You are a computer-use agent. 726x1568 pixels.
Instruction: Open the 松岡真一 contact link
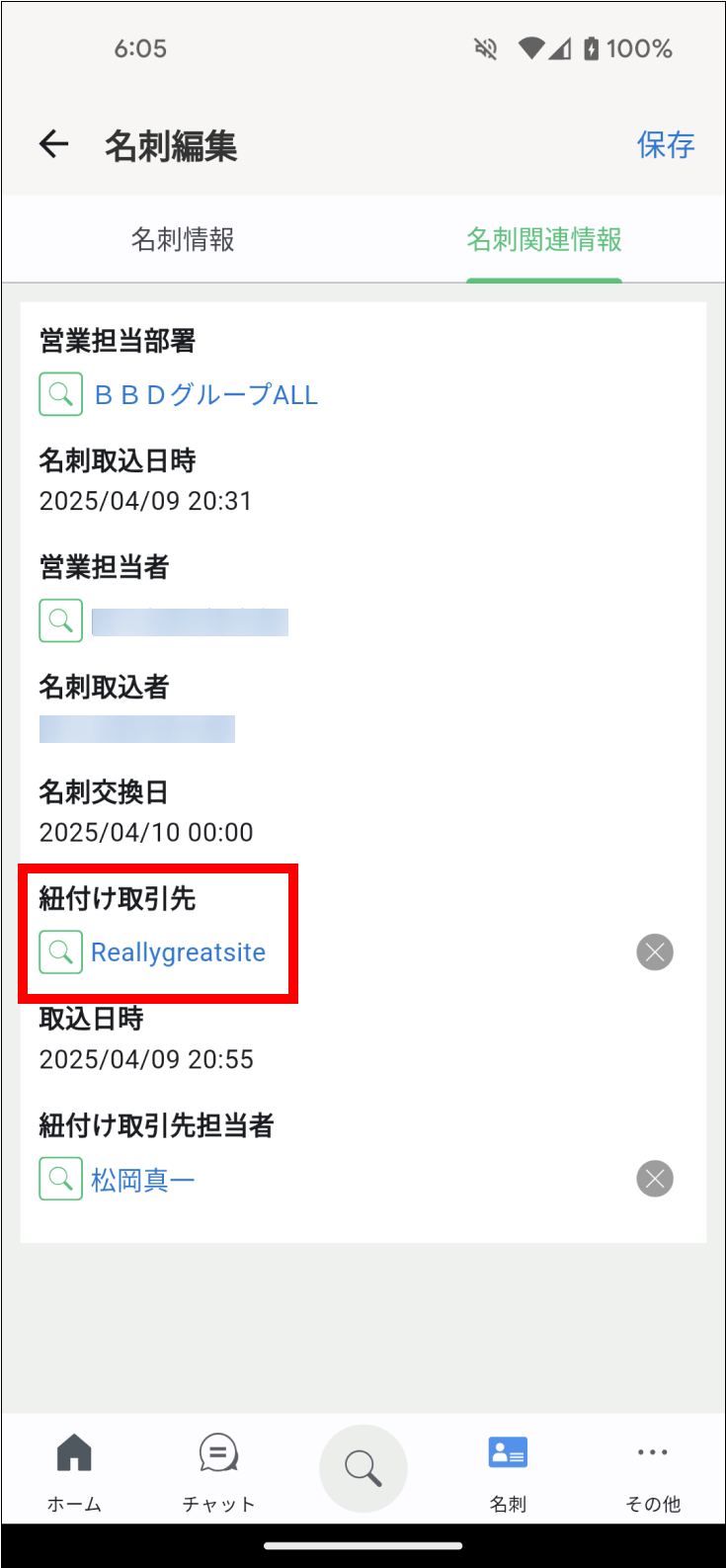click(x=143, y=1180)
